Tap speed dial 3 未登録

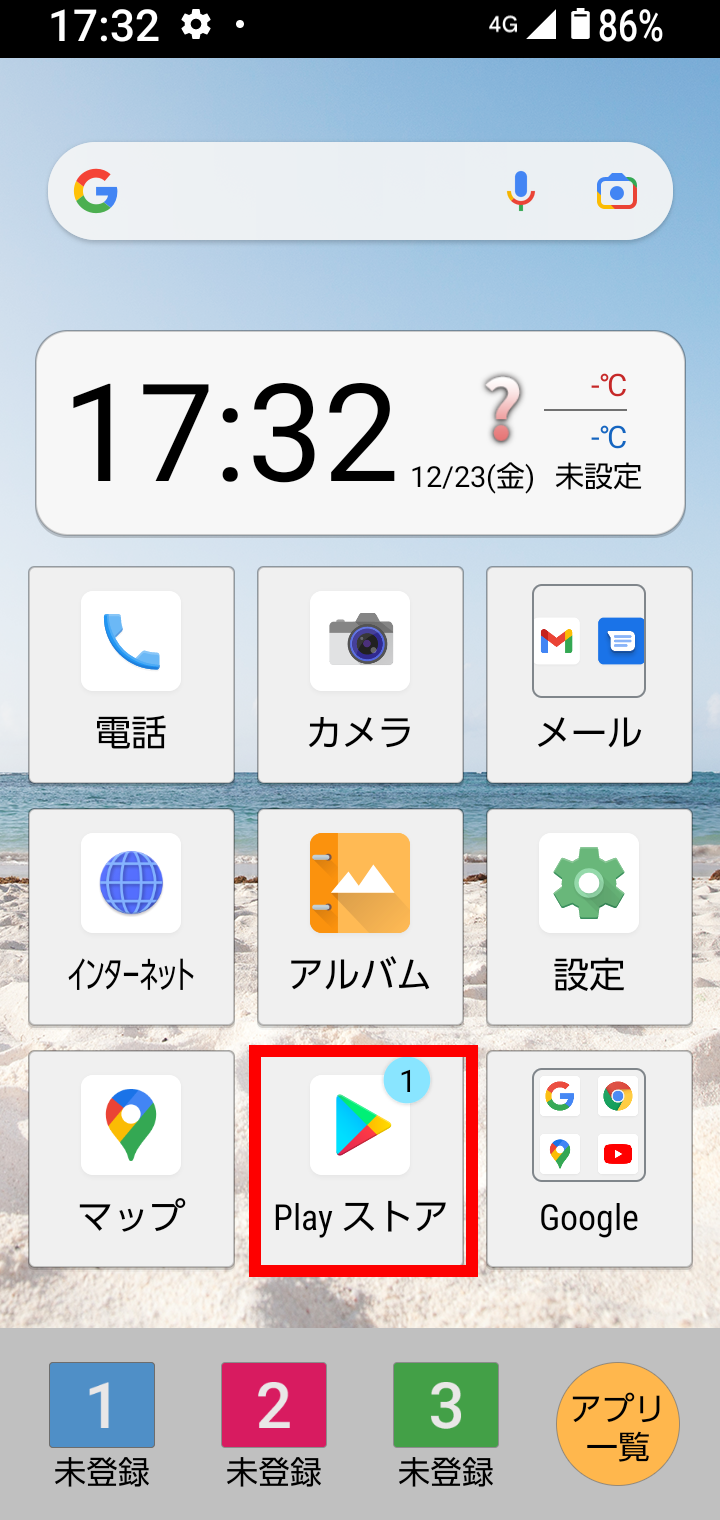446,1422
